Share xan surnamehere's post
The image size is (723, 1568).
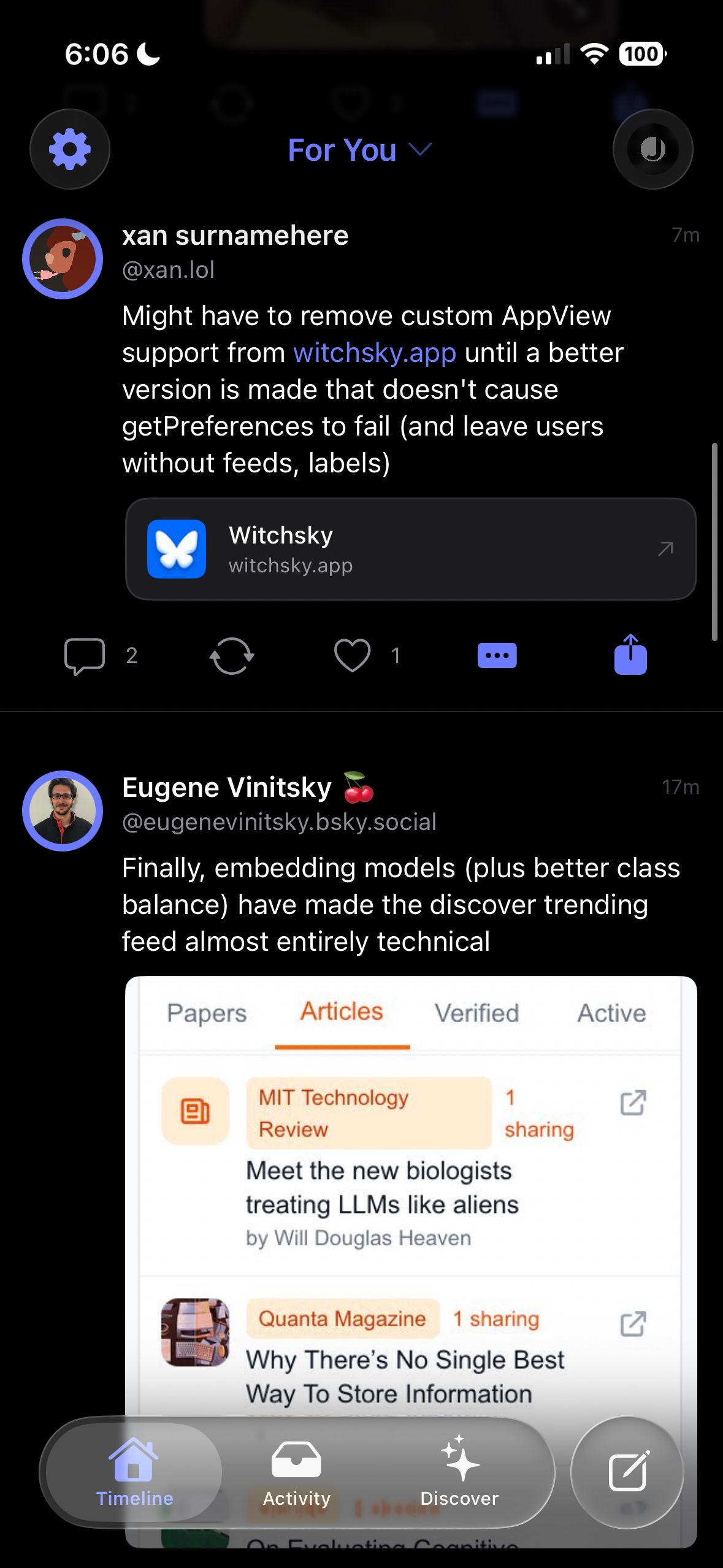click(630, 656)
